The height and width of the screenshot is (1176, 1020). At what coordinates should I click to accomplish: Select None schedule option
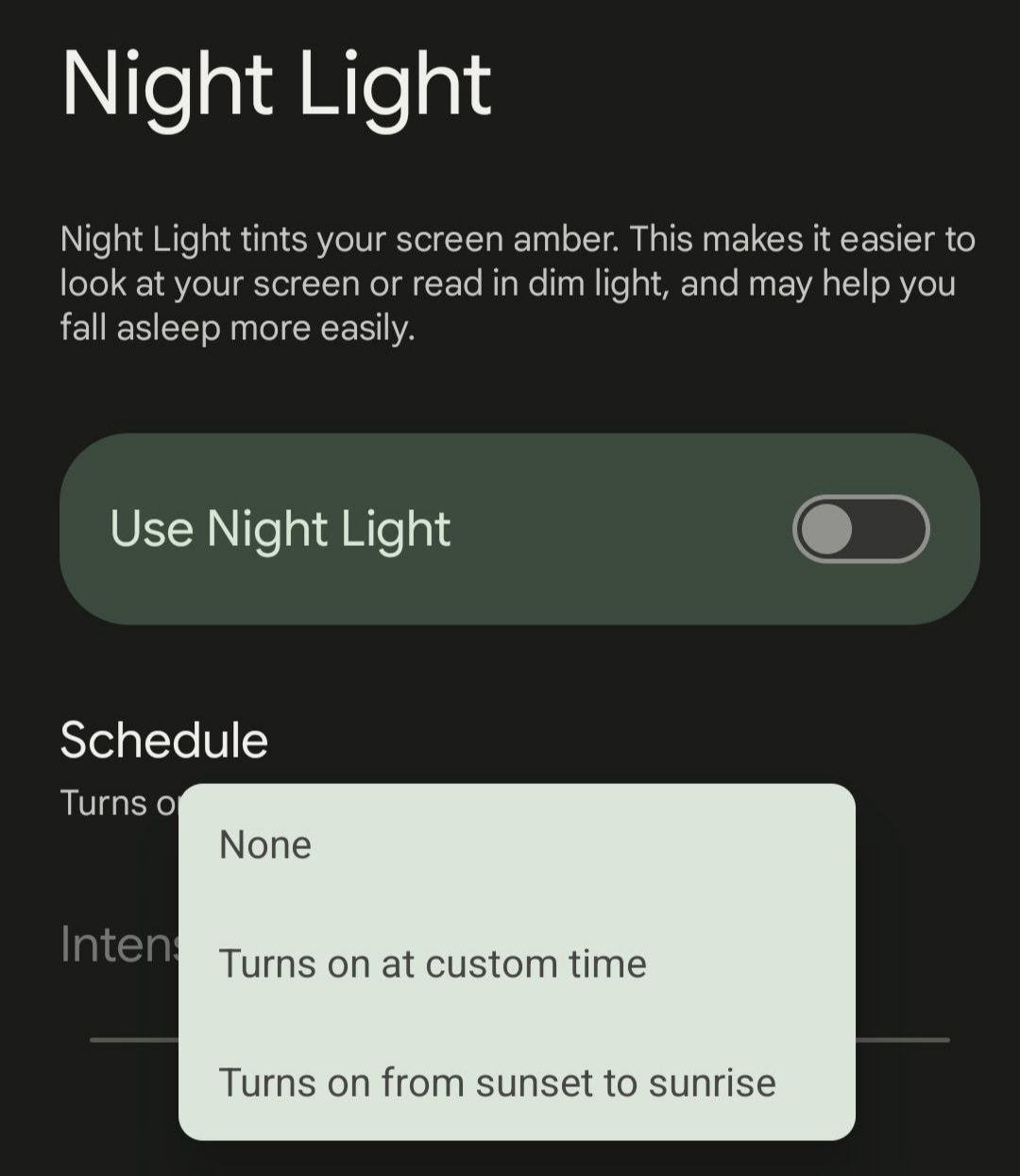click(266, 844)
